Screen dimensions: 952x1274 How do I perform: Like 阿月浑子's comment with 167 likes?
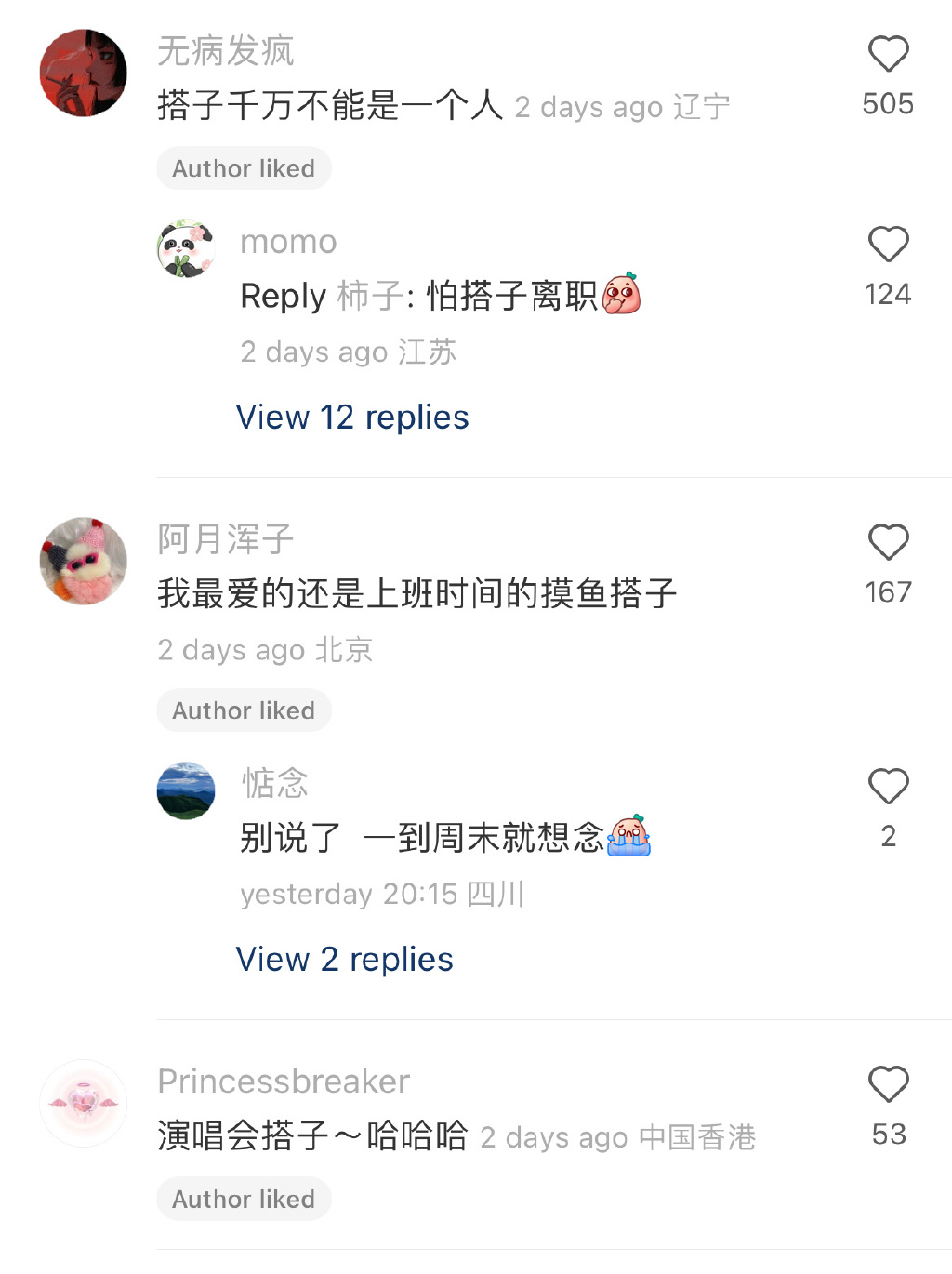click(888, 542)
